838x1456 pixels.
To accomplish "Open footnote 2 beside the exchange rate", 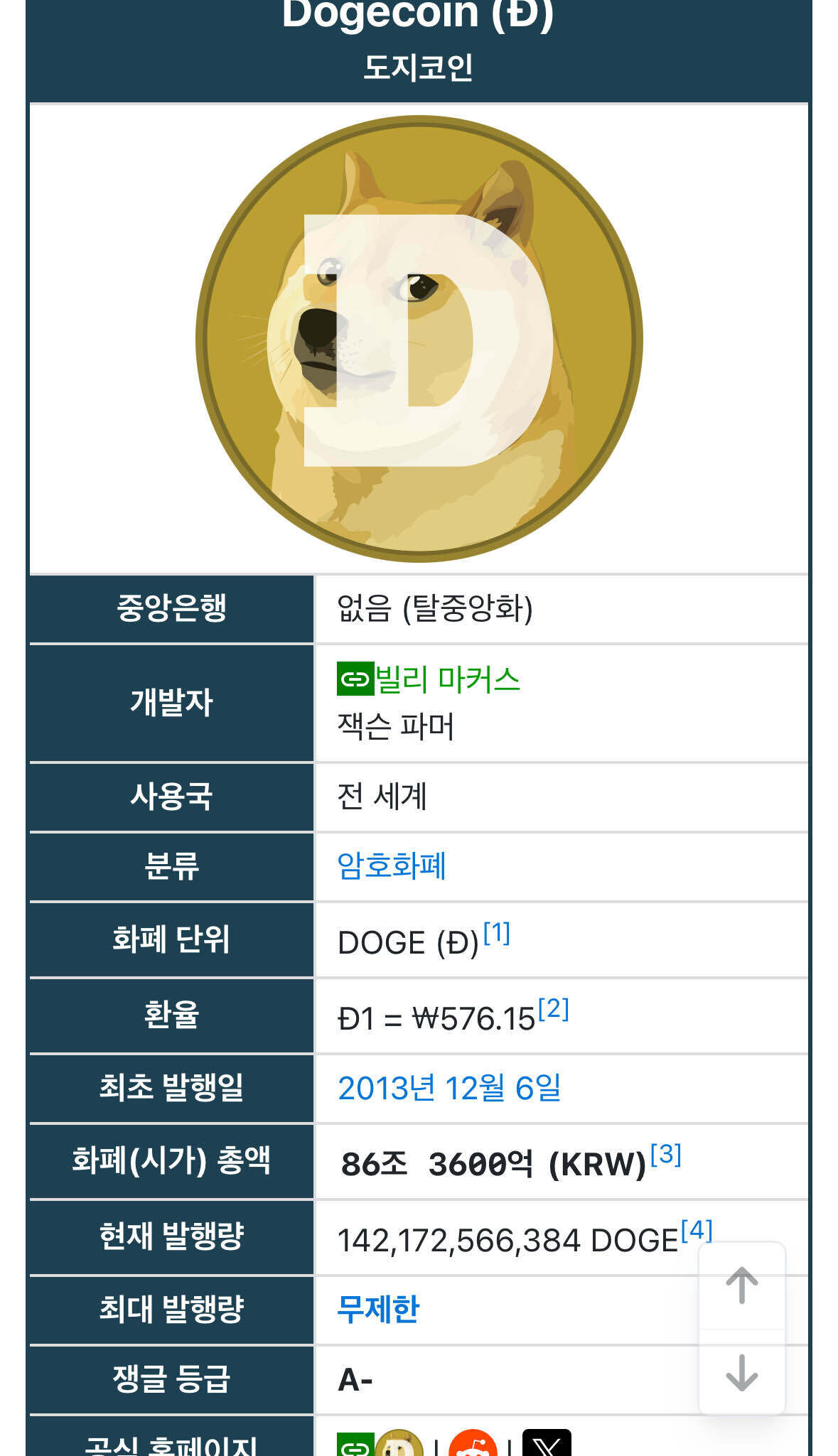I will pos(553,1008).
